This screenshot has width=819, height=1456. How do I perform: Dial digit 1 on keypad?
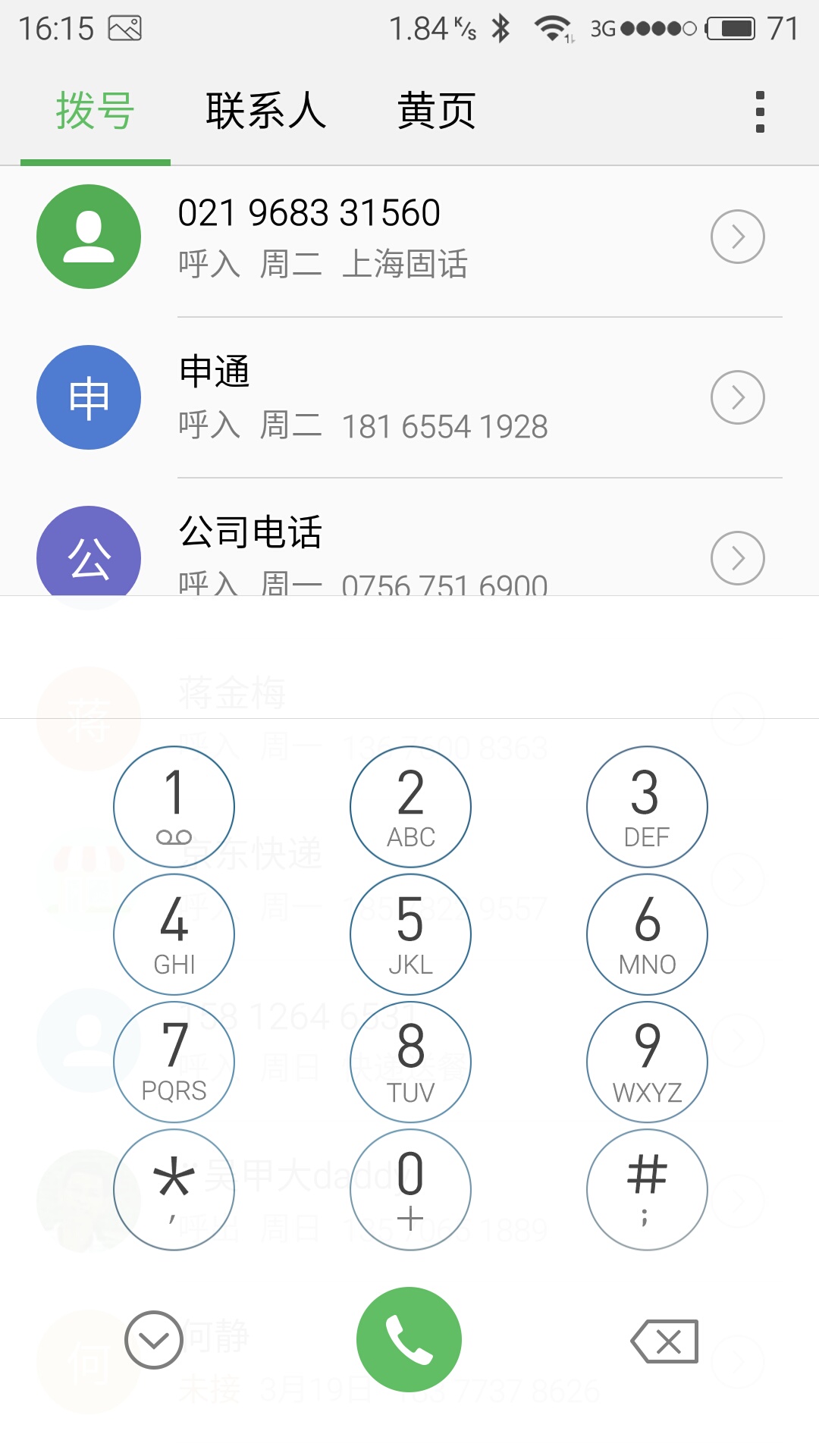pyautogui.click(x=174, y=807)
